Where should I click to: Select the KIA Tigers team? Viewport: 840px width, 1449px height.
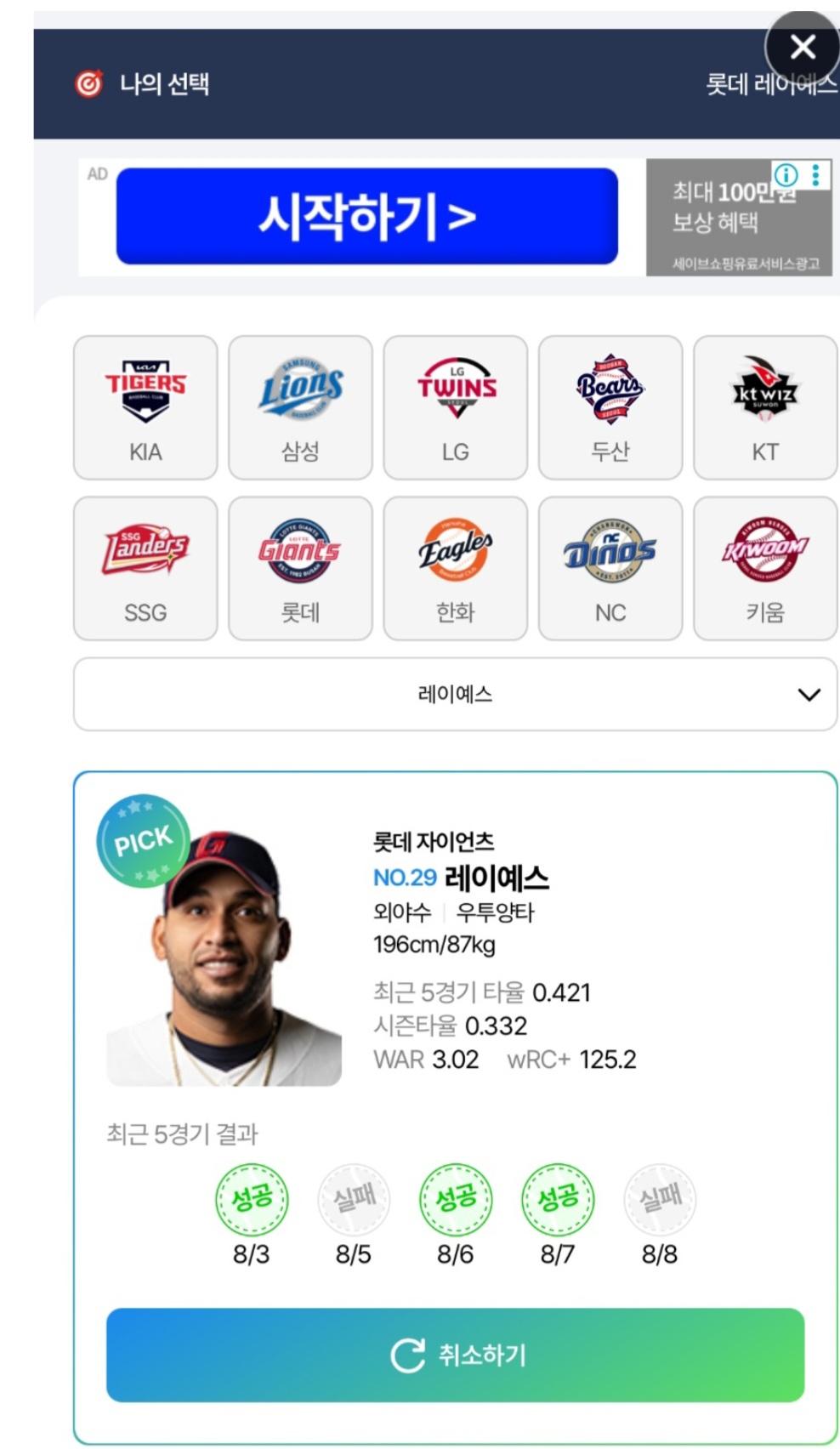point(145,407)
